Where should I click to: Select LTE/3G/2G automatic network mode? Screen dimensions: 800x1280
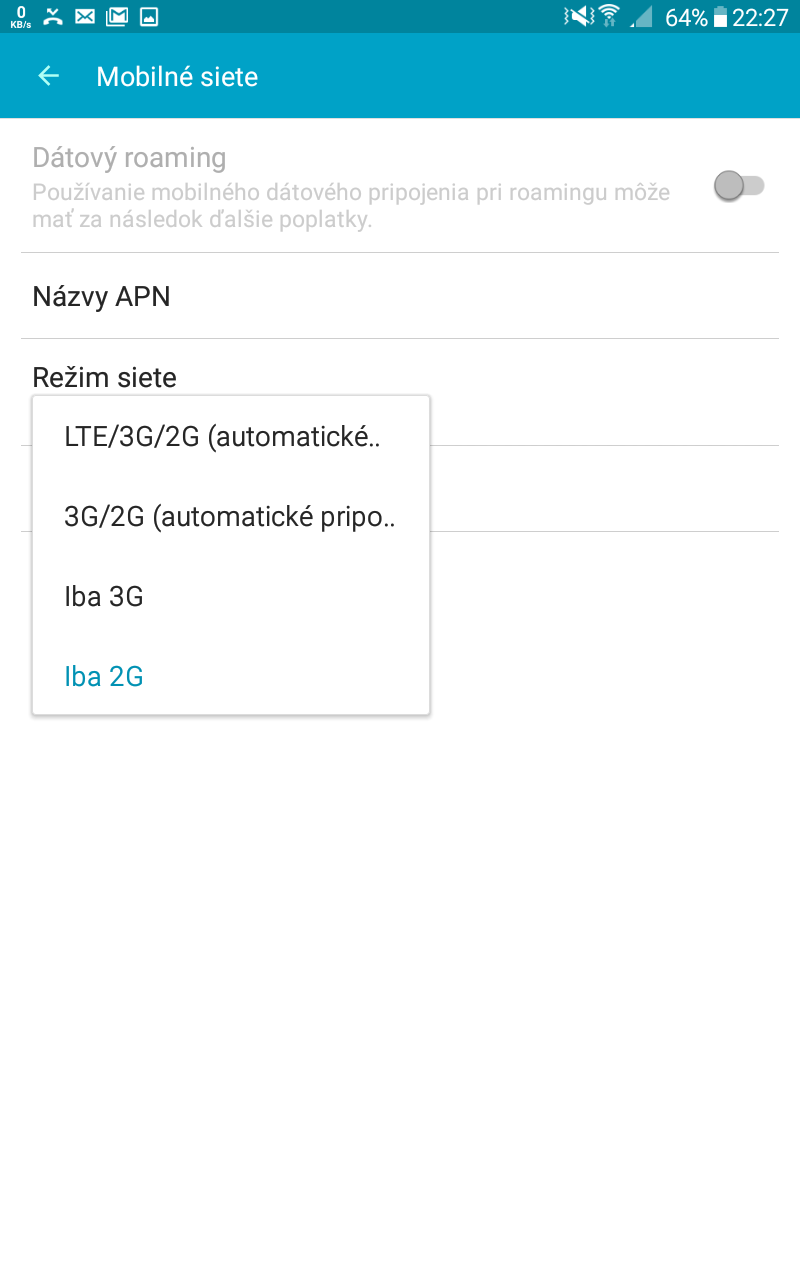coord(231,437)
